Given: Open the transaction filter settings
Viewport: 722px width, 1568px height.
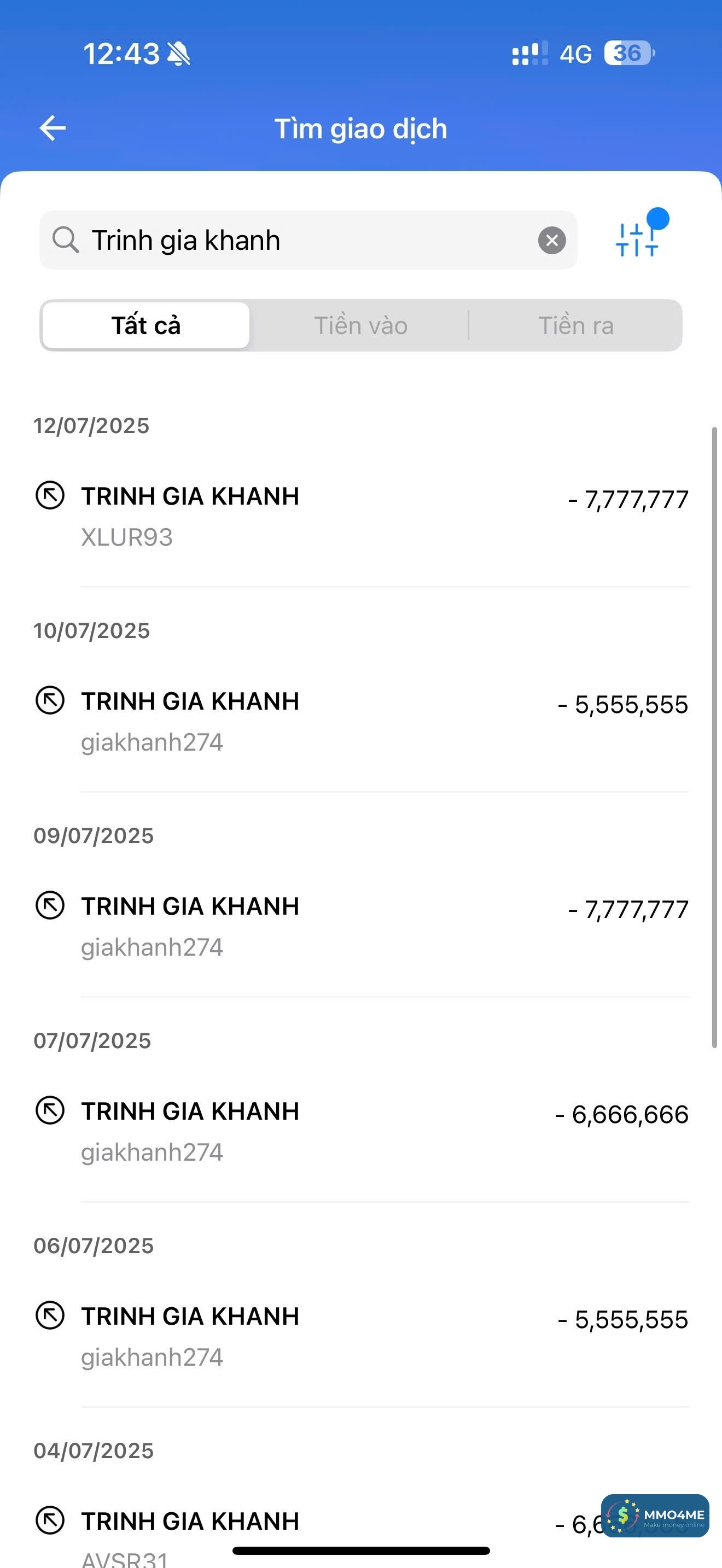Looking at the screenshot, I should point(637,239).
